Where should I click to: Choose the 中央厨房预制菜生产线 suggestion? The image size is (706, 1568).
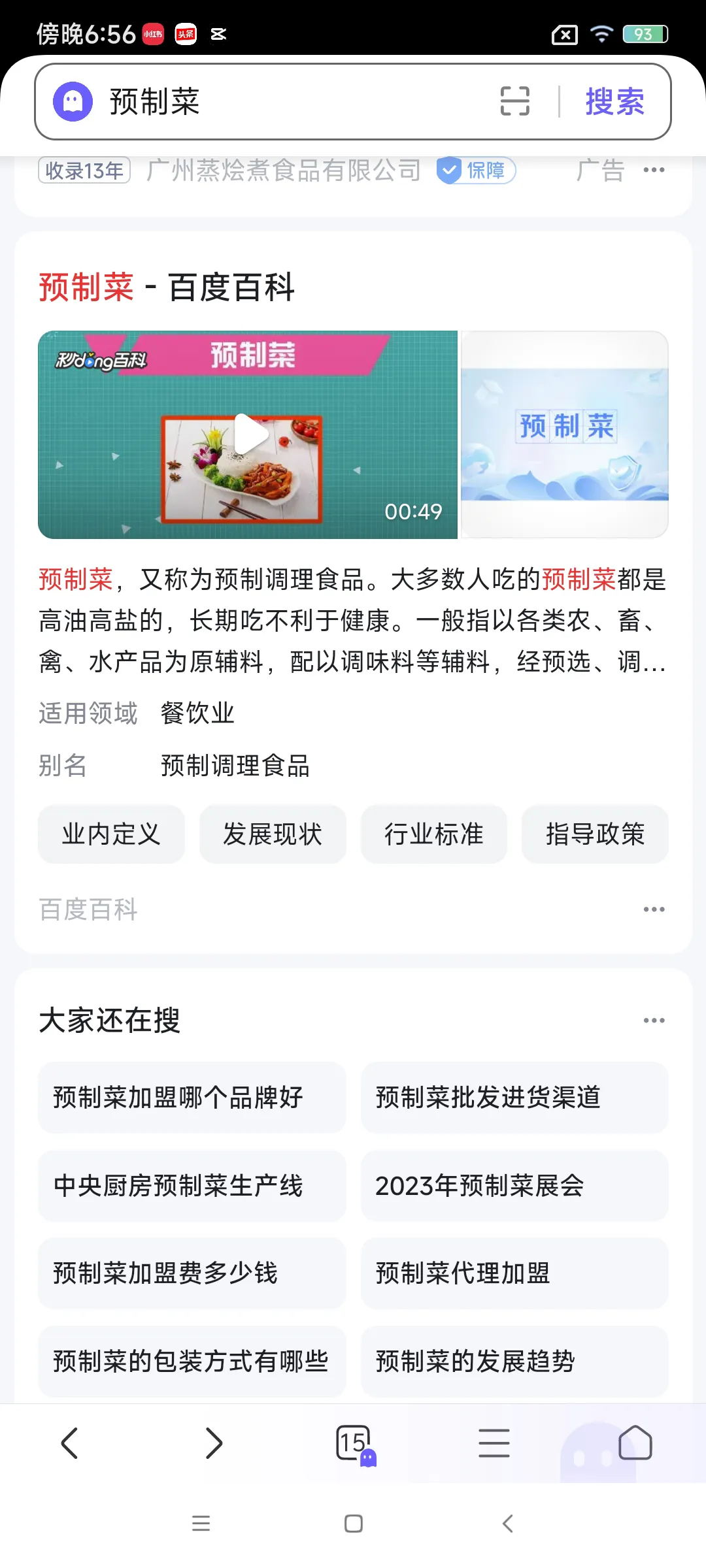click(x=192, y=1186)
